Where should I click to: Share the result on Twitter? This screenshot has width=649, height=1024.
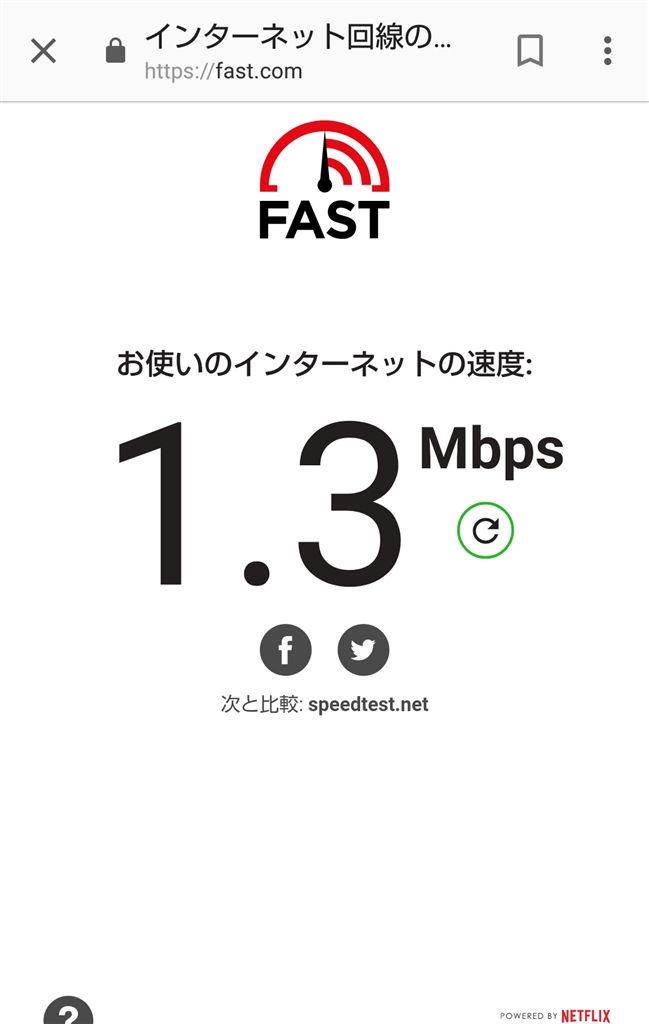[x=363, y=651]
